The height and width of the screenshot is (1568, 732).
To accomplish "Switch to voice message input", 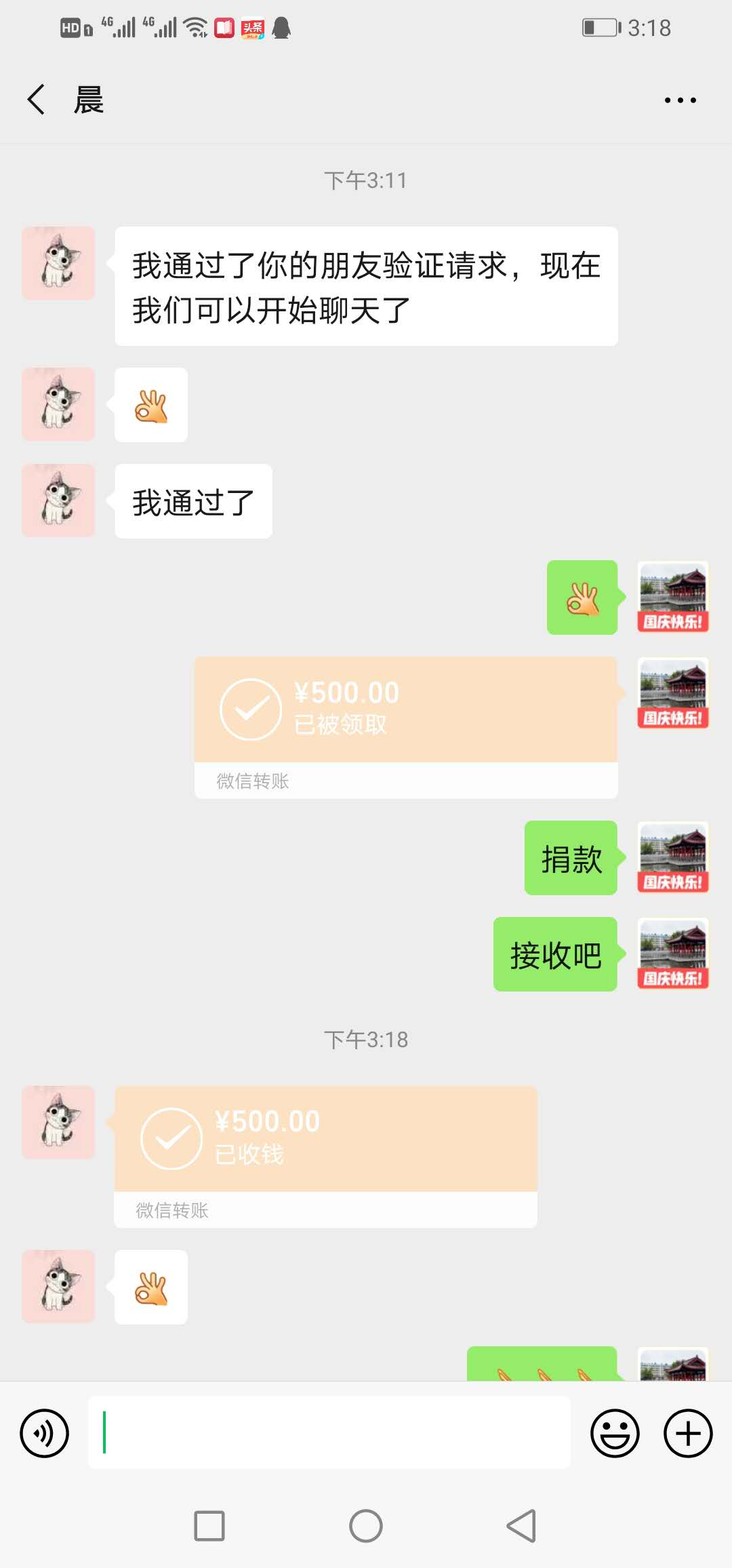I will click(x=45, y=1433).
